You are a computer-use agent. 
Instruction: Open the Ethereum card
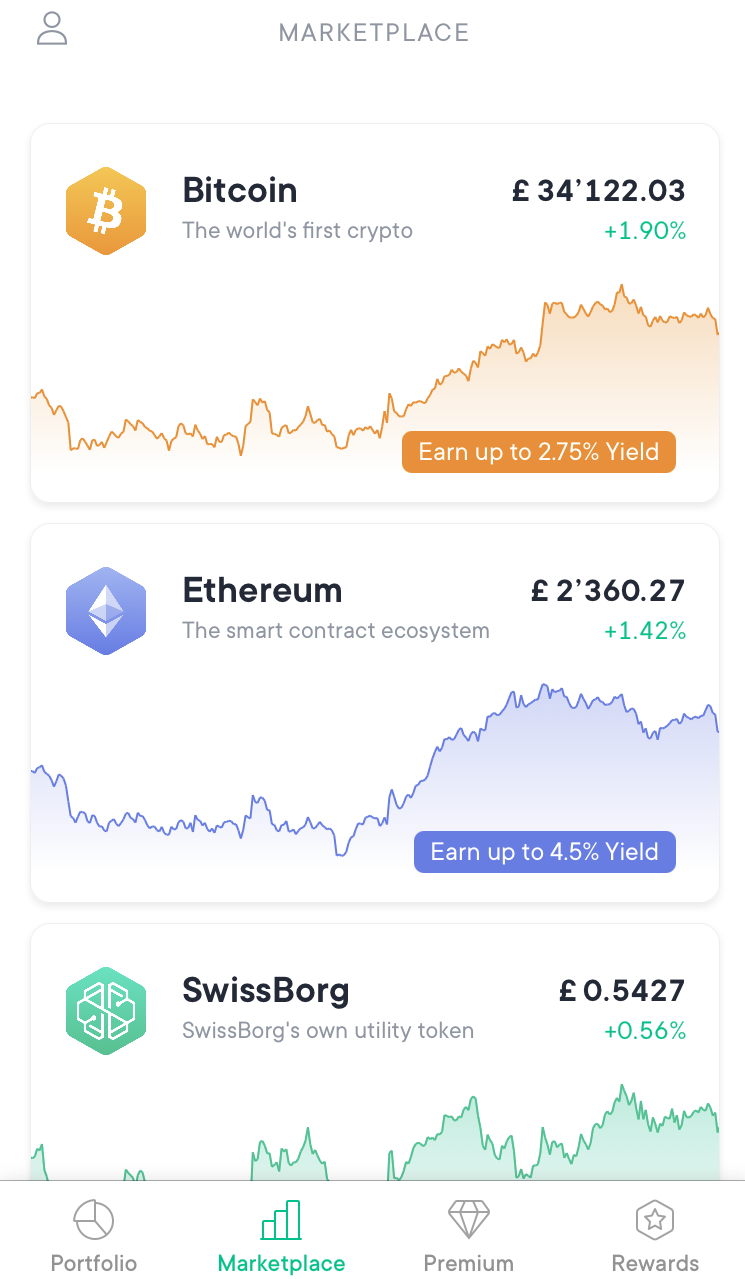375,712
